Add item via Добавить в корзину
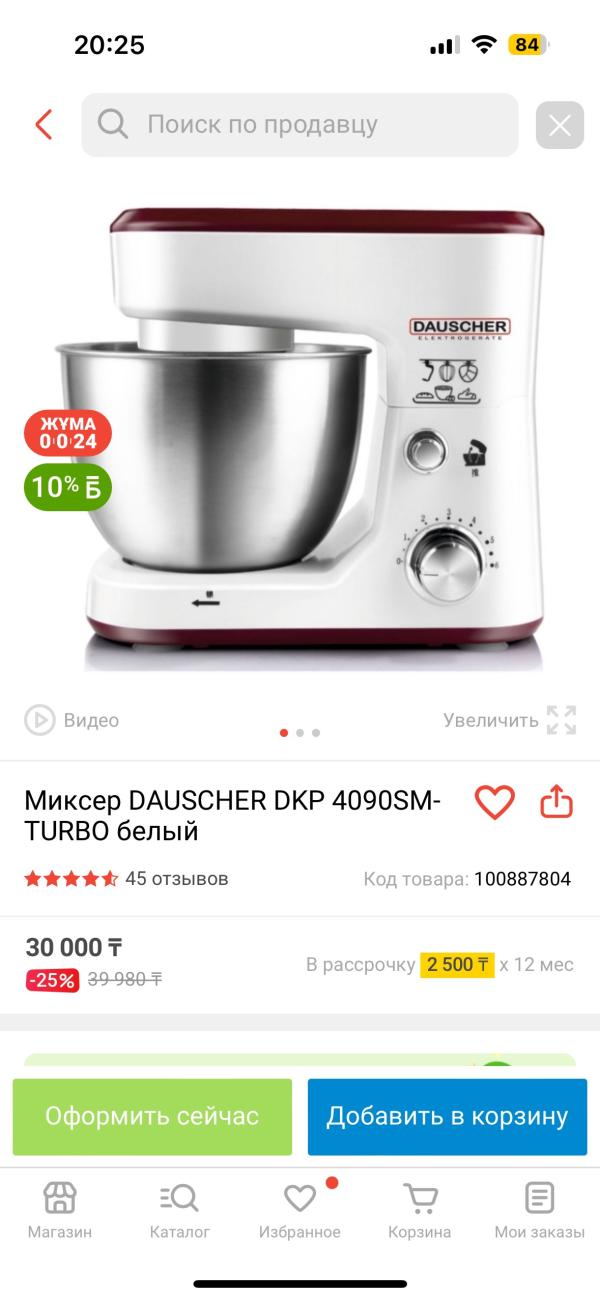The image size is (600, 1300). pos(447,1117)
